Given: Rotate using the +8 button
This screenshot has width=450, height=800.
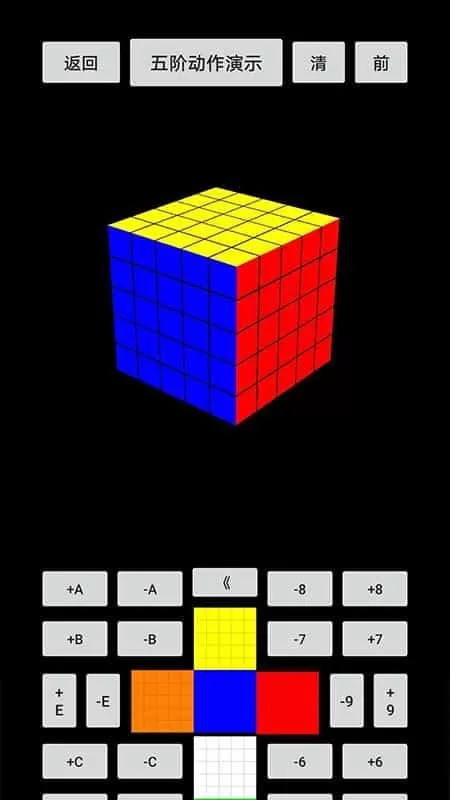Looking at the screenshot, I should (375, 589).
